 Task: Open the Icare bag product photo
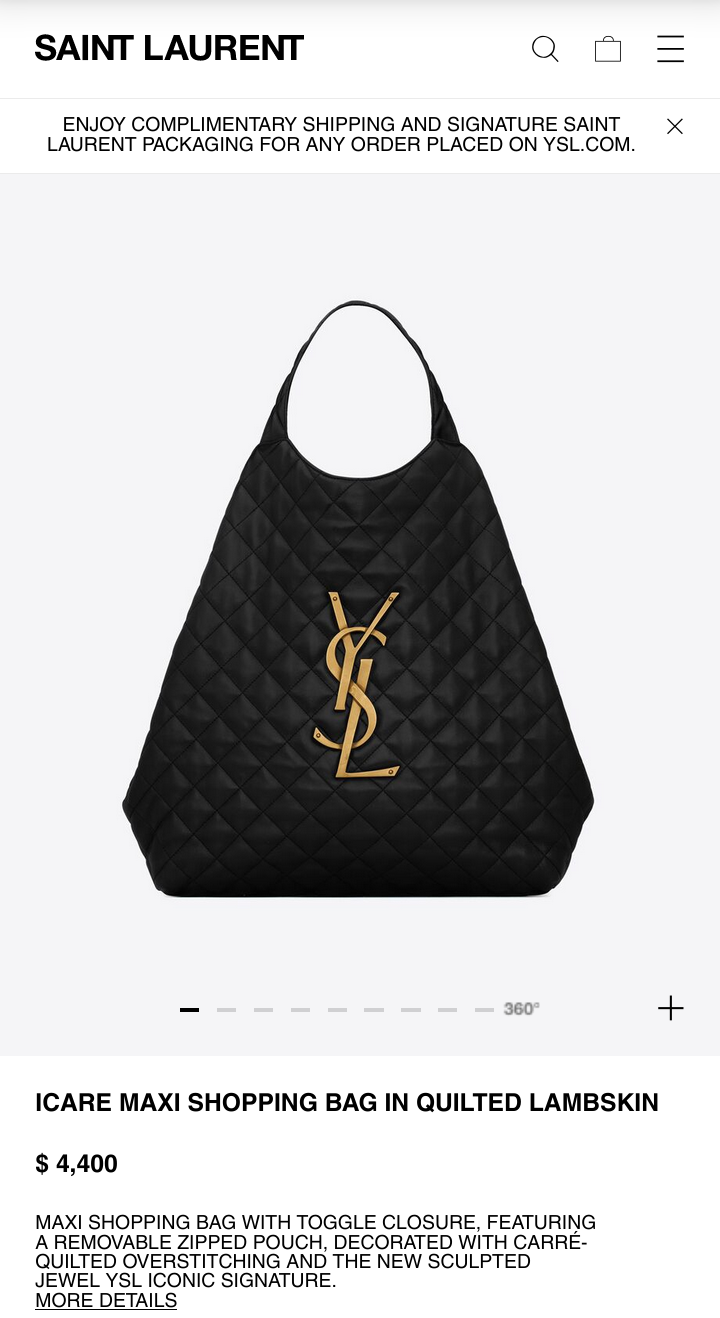click(x=358, y=600)
